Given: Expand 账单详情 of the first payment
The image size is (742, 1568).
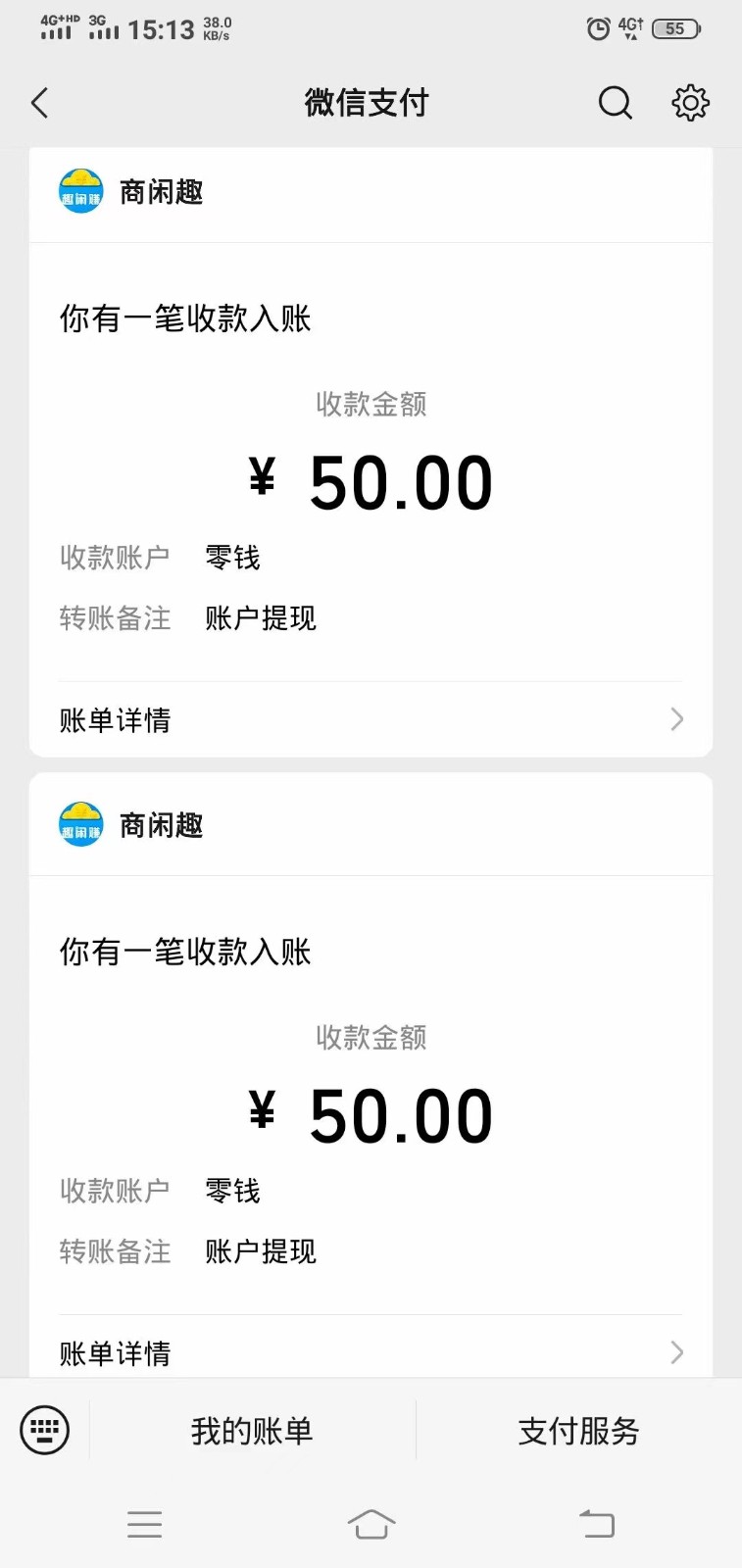Looking at the screenshot, I should [x=115, y=719].
